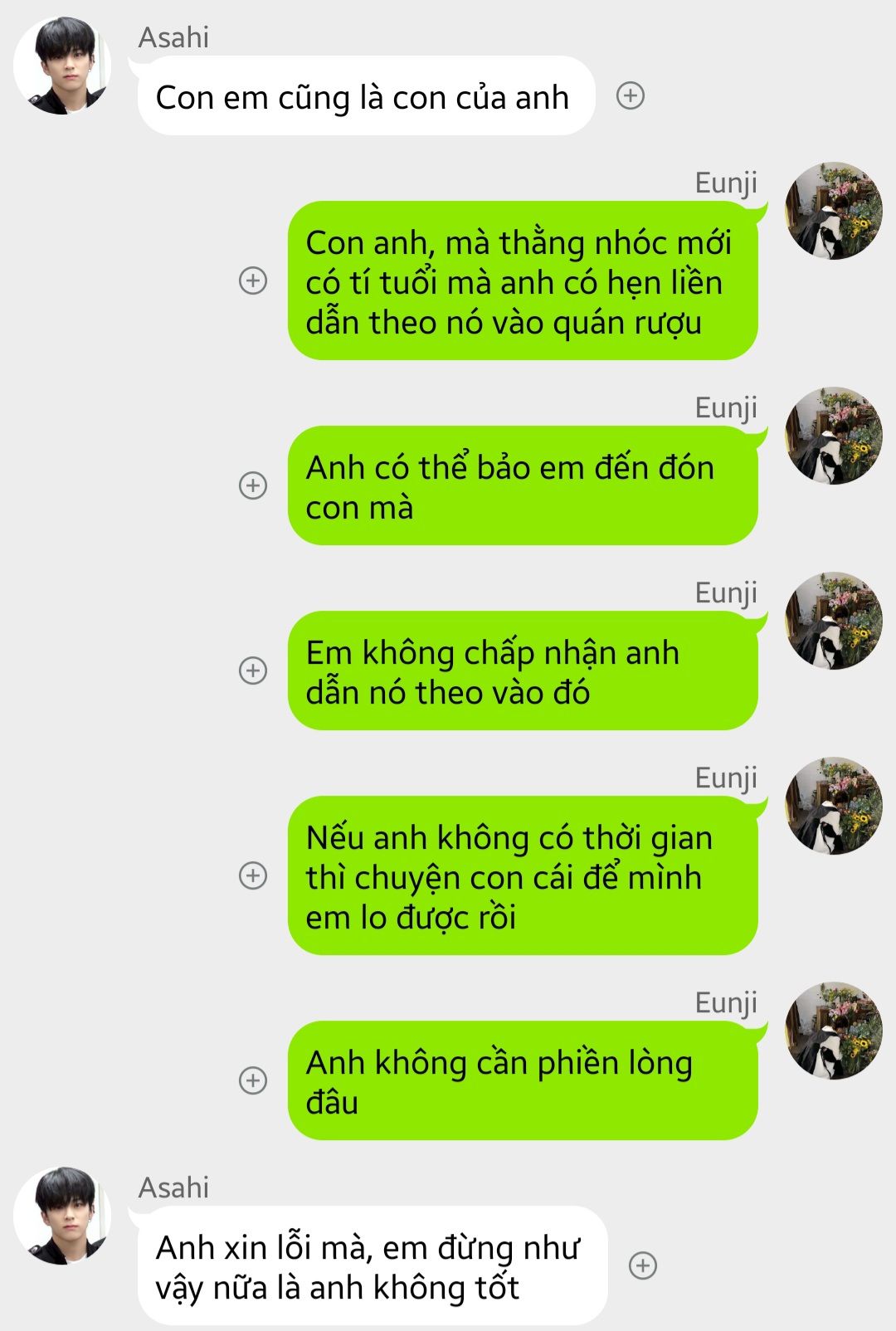This screenshot has height=1331, width=896.
Task: Tap plus icon next to "Con anh, mà thằng nhóc" message
Action: (253, 280)
